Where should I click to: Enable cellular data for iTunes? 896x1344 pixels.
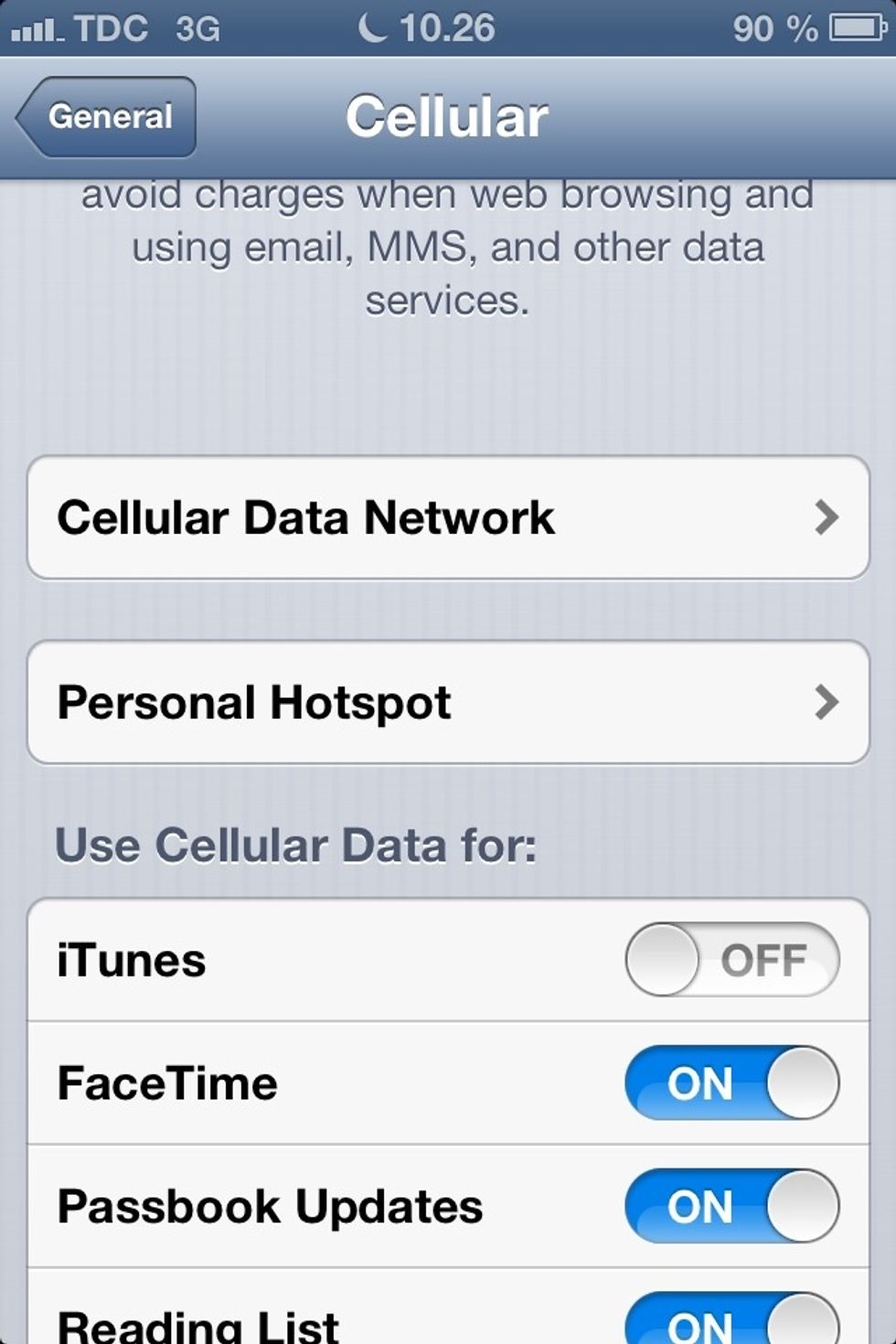click(731, 960)
